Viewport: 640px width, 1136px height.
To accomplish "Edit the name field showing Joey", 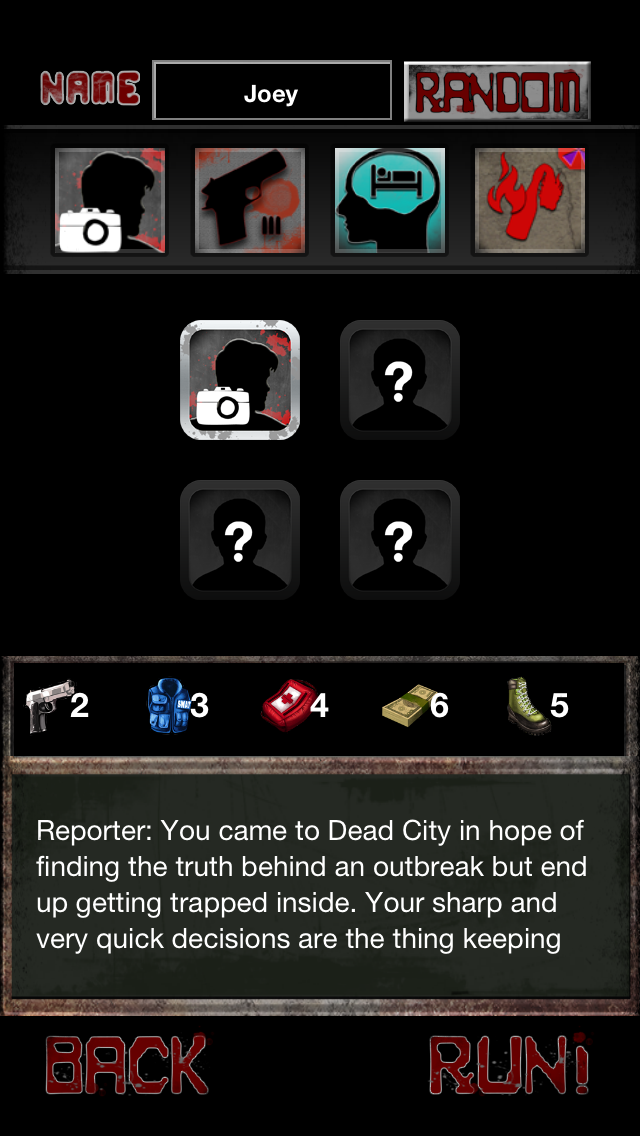I will (x=272, y=91).
